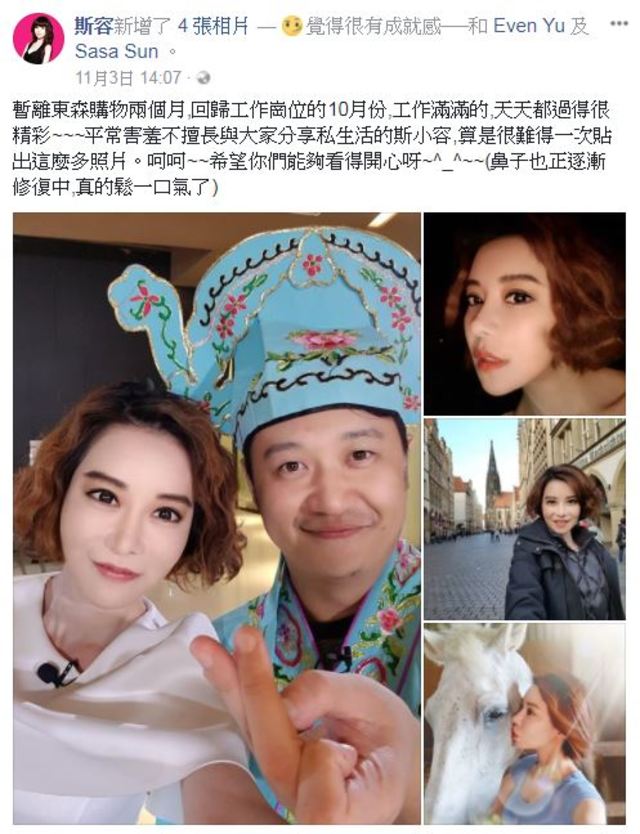640x834 pixels.
Task: View the close-up portrait photo thumbnail
Action: [524, 313]
